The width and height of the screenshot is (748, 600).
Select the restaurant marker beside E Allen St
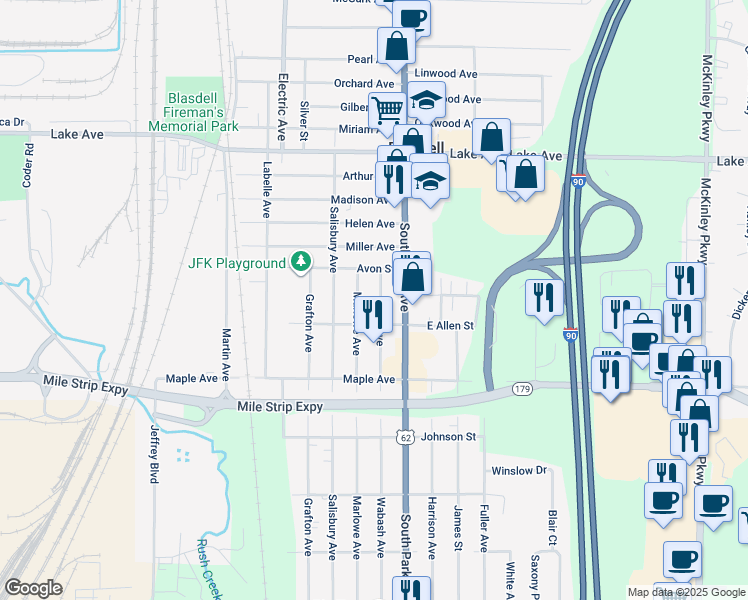point(373,315)
